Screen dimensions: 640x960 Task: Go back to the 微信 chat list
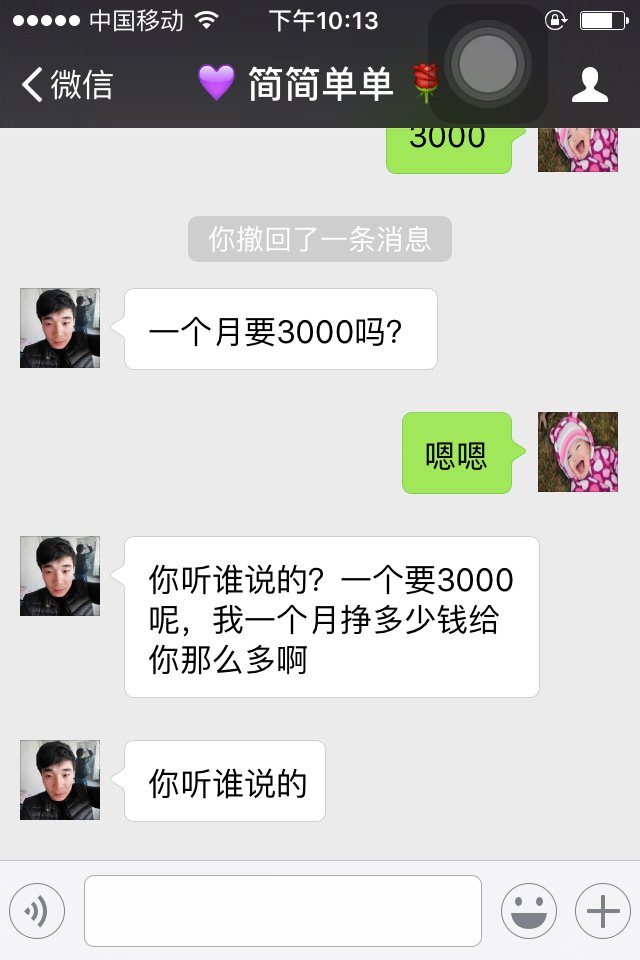pyautogui.click(x=68, y=85)
